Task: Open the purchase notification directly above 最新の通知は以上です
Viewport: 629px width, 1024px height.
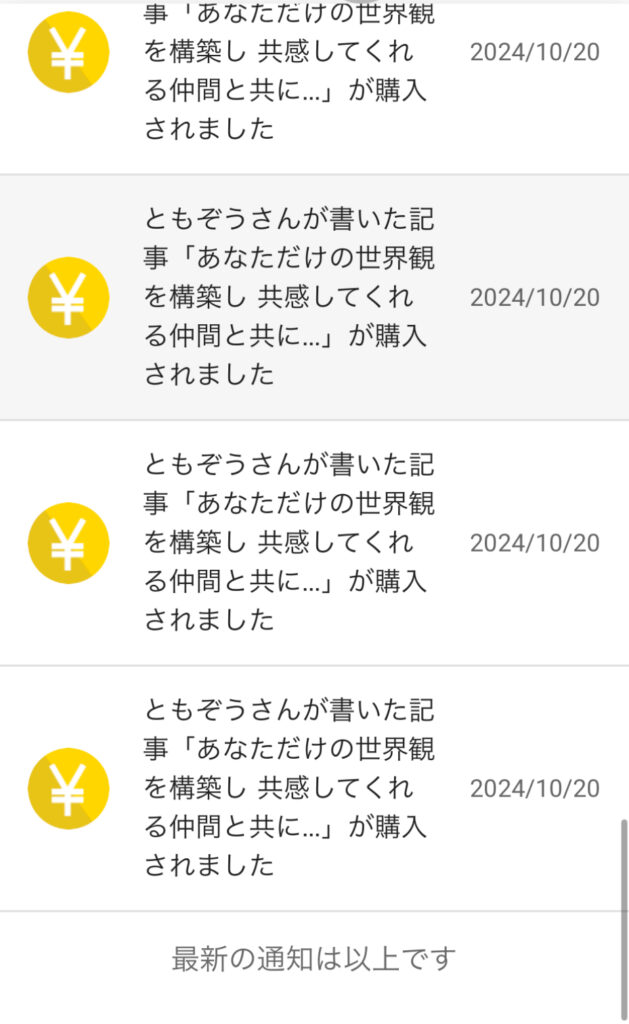Action: (314, 788)
